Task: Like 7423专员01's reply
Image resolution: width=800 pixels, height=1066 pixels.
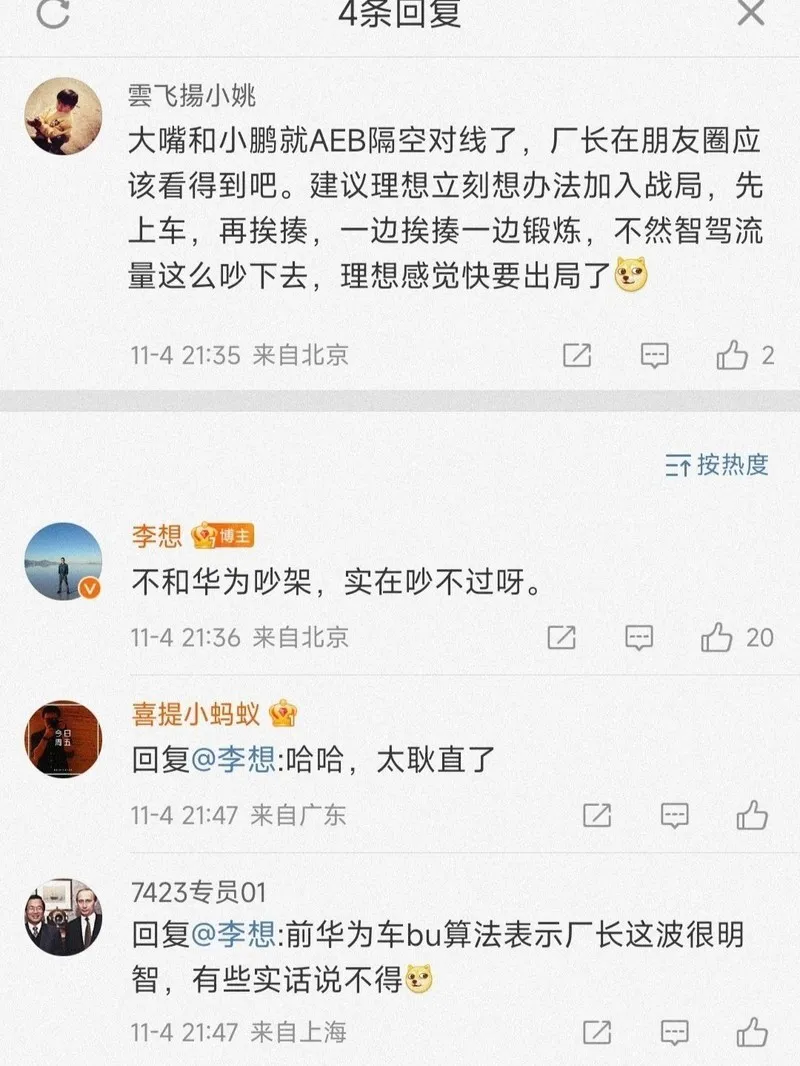Action: 752,1032
